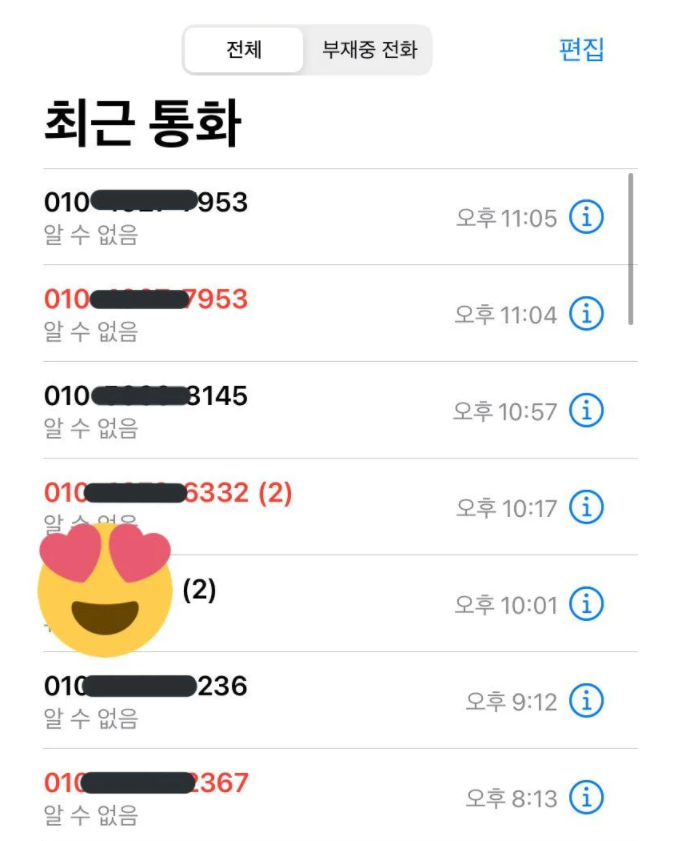View details of the 오후 10:57 call
Image resolution: width=679 pixels, height=841 pixels.
pos(587,410)
